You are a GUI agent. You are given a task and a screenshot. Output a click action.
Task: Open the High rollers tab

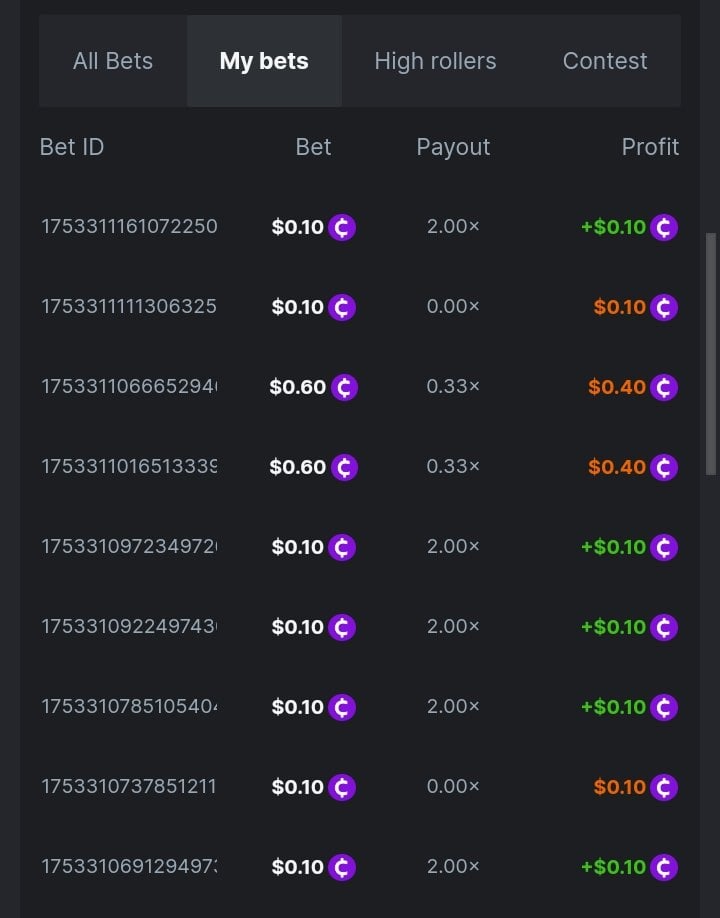[x=435, y=61]
